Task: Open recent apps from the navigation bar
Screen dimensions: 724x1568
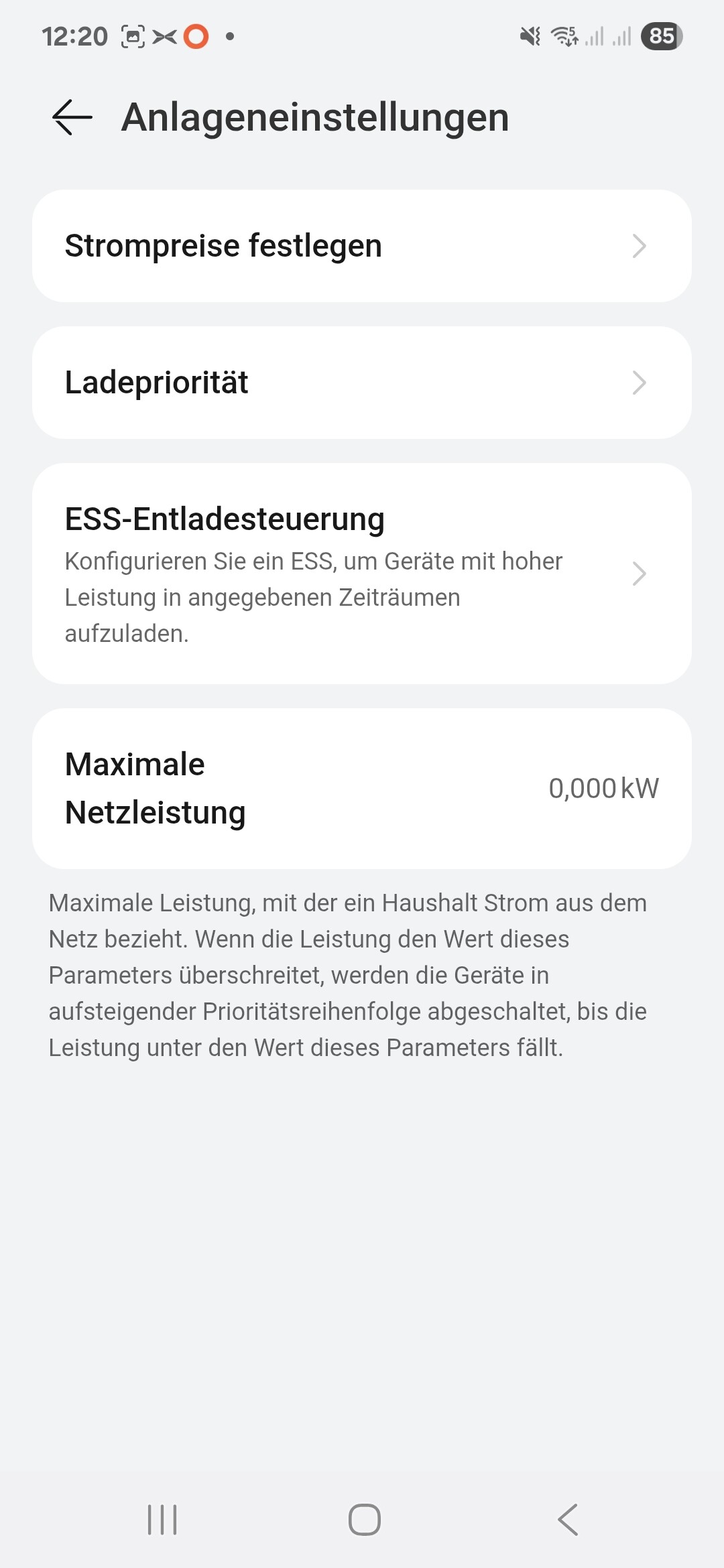Action: (162, 1519)
